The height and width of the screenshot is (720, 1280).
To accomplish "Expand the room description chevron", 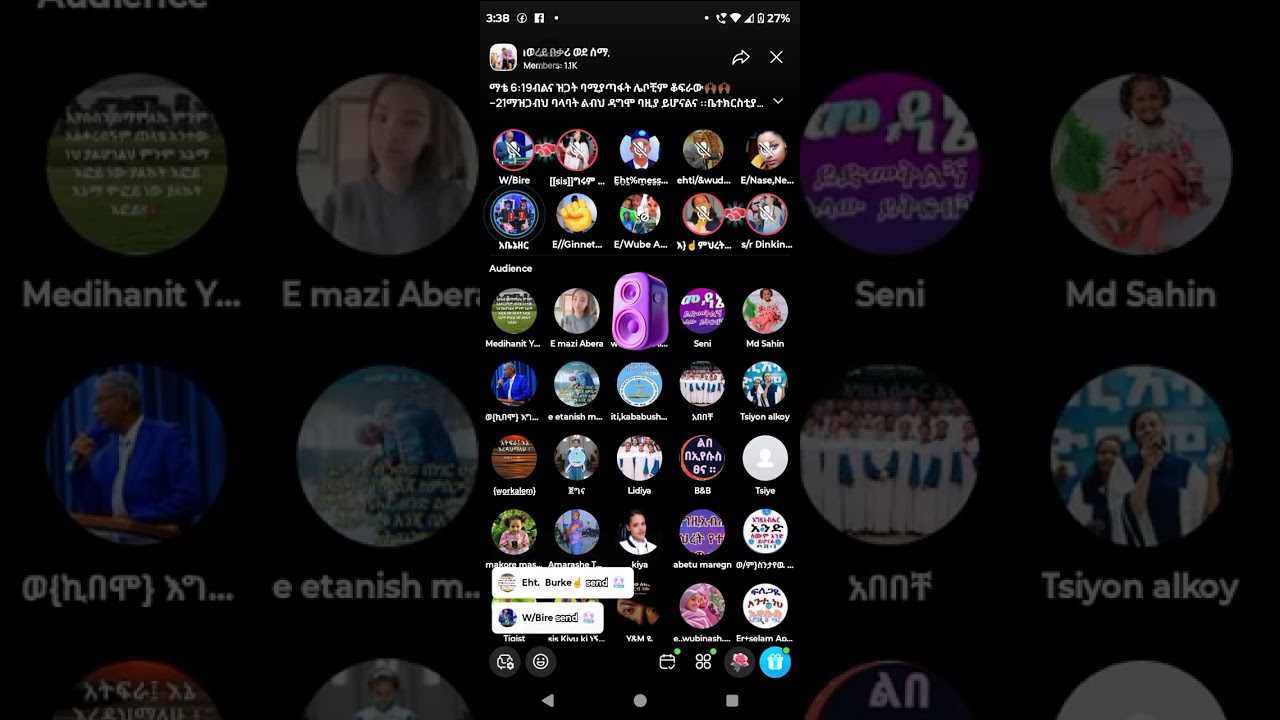I will tap(778, 101).
